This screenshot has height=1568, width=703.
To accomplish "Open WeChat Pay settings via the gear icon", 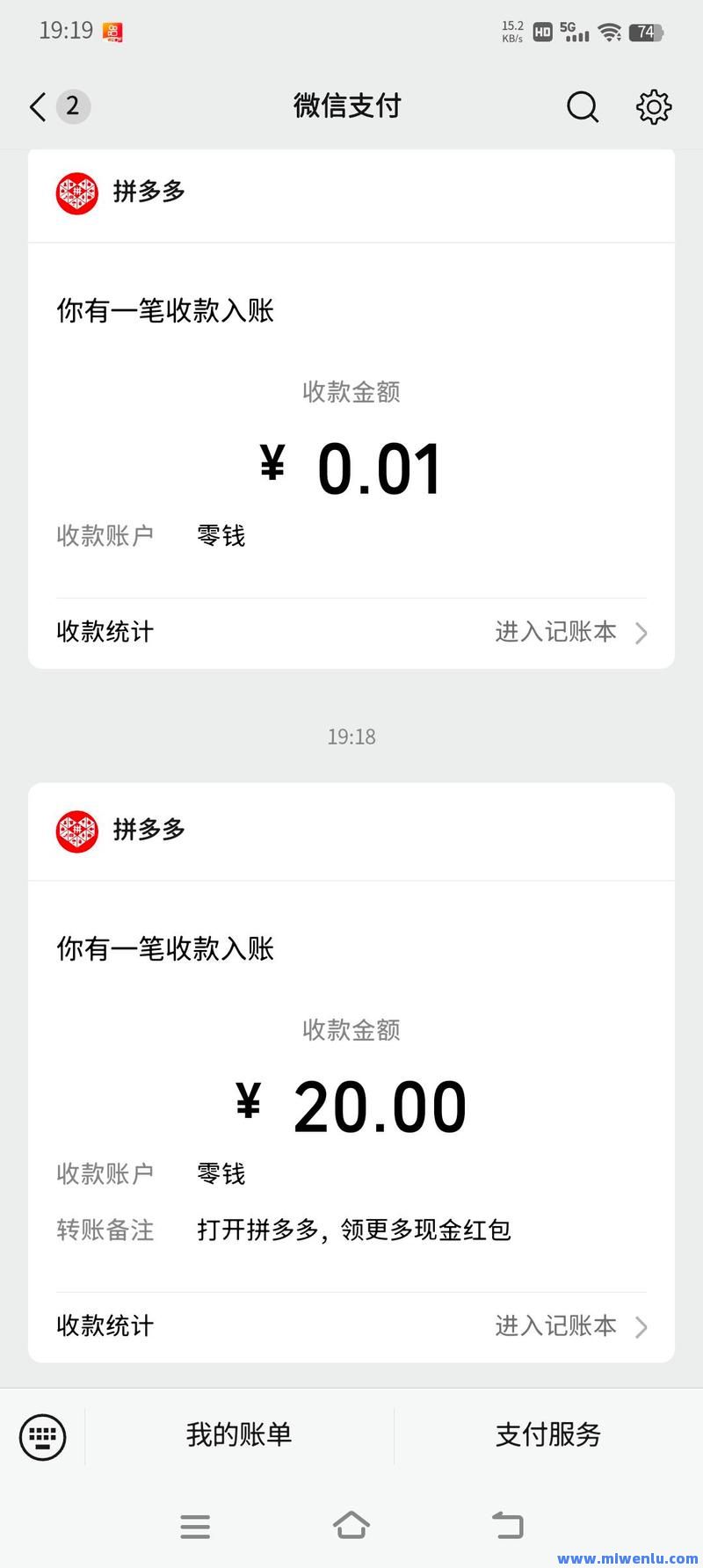I will coord(653,106).
